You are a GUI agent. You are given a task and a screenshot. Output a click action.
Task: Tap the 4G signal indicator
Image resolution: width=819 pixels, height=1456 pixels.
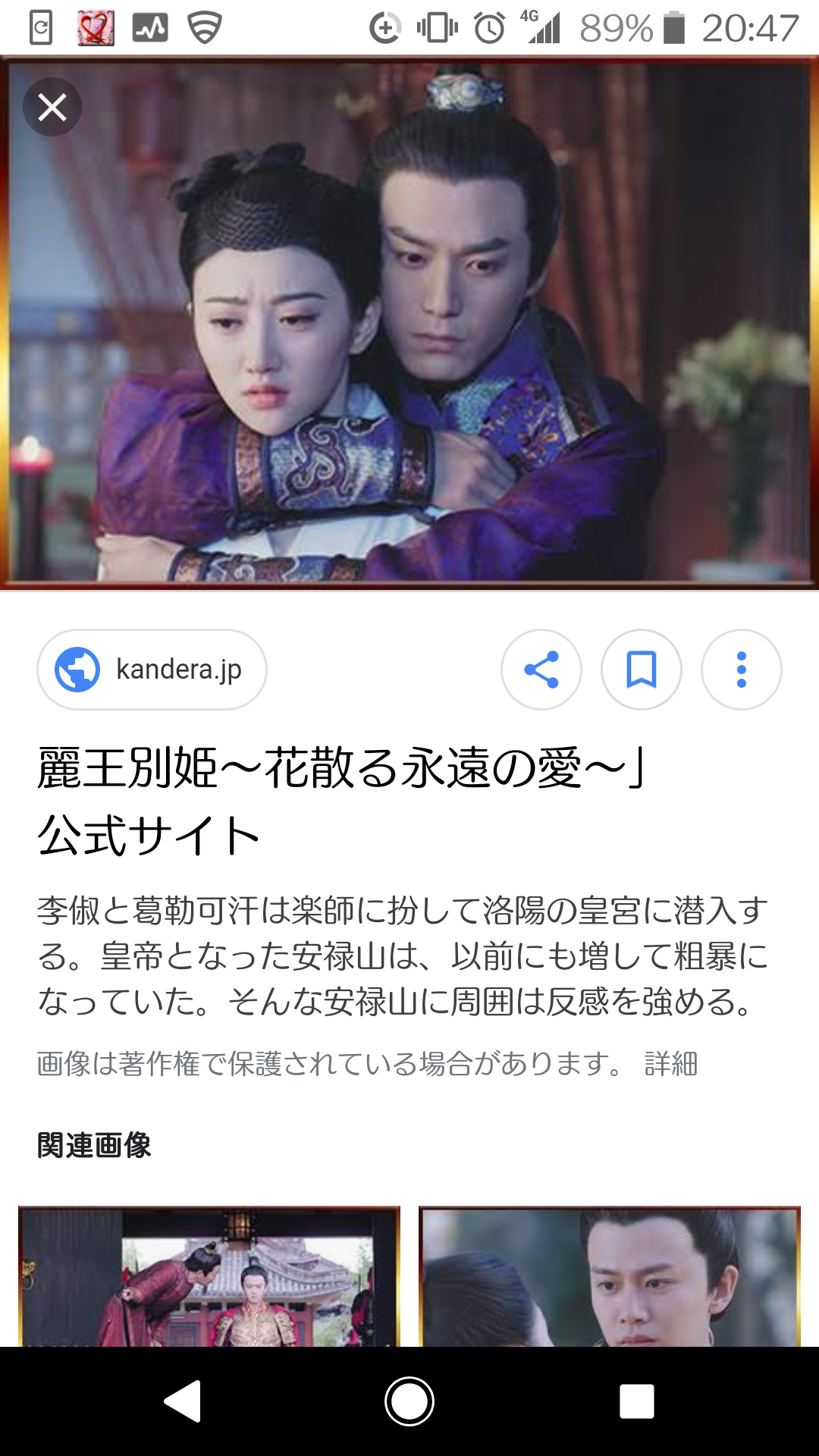(542, 29)
